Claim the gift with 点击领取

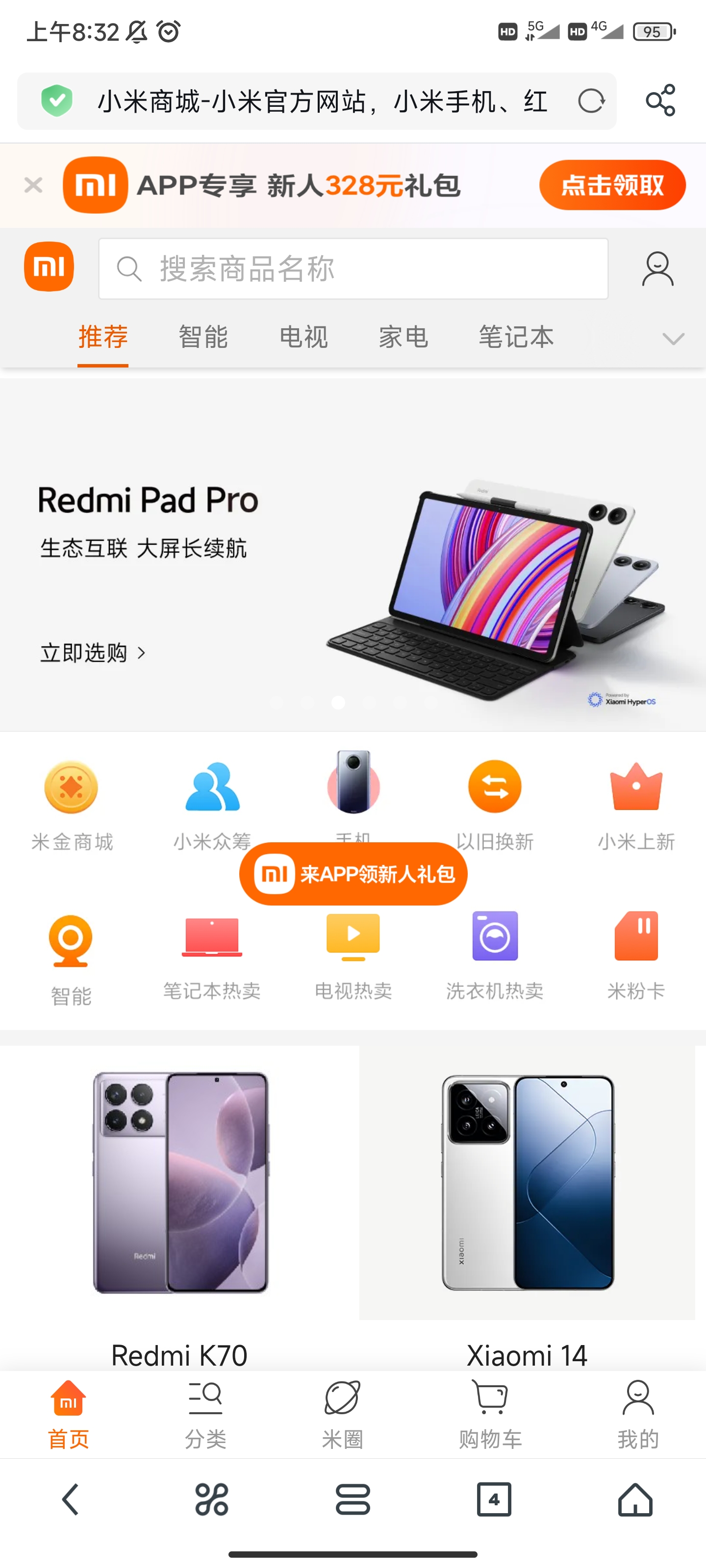(x=611, y=185)
